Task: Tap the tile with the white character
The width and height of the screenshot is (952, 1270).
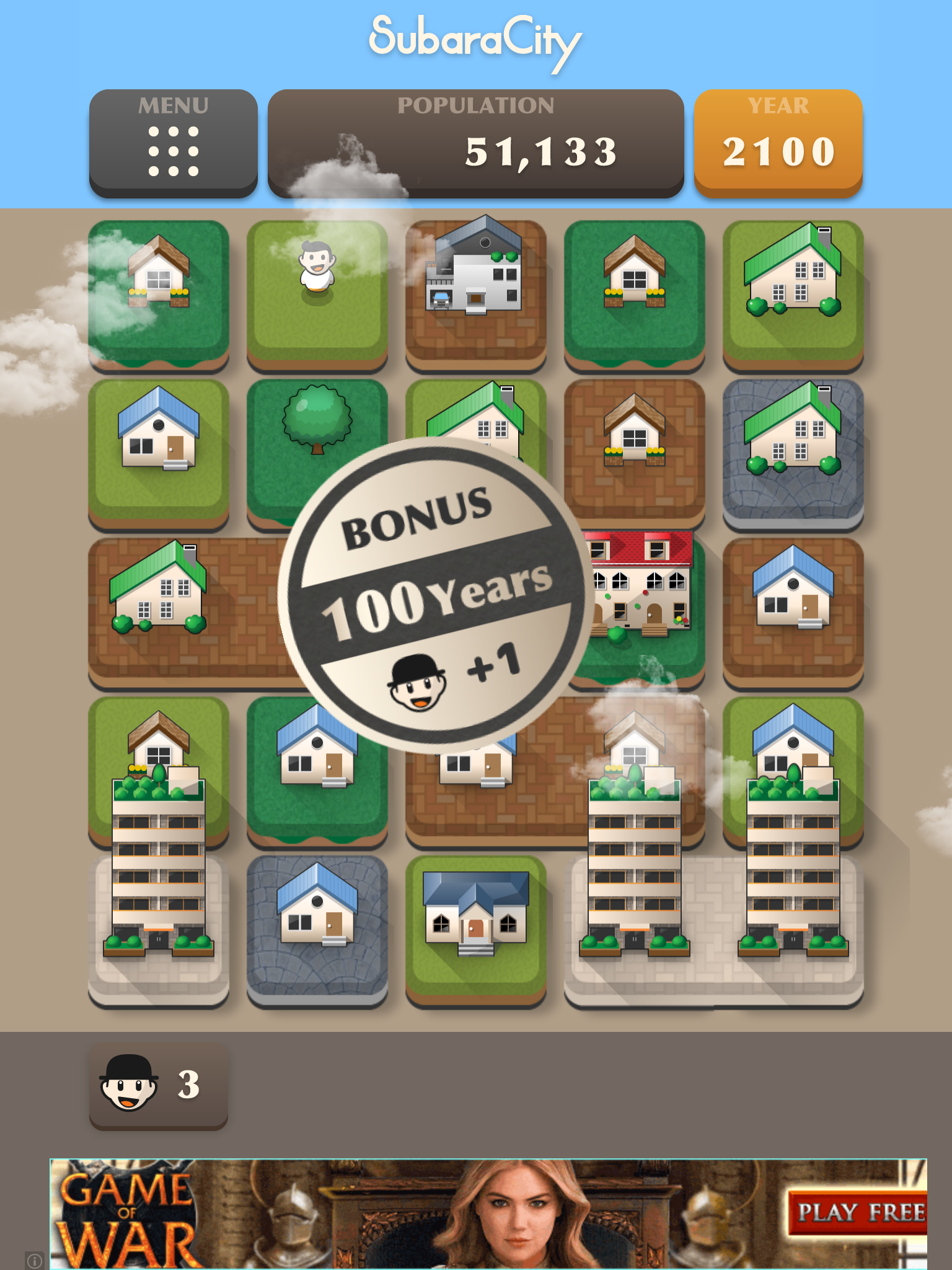Action: [x=317, y=291]
